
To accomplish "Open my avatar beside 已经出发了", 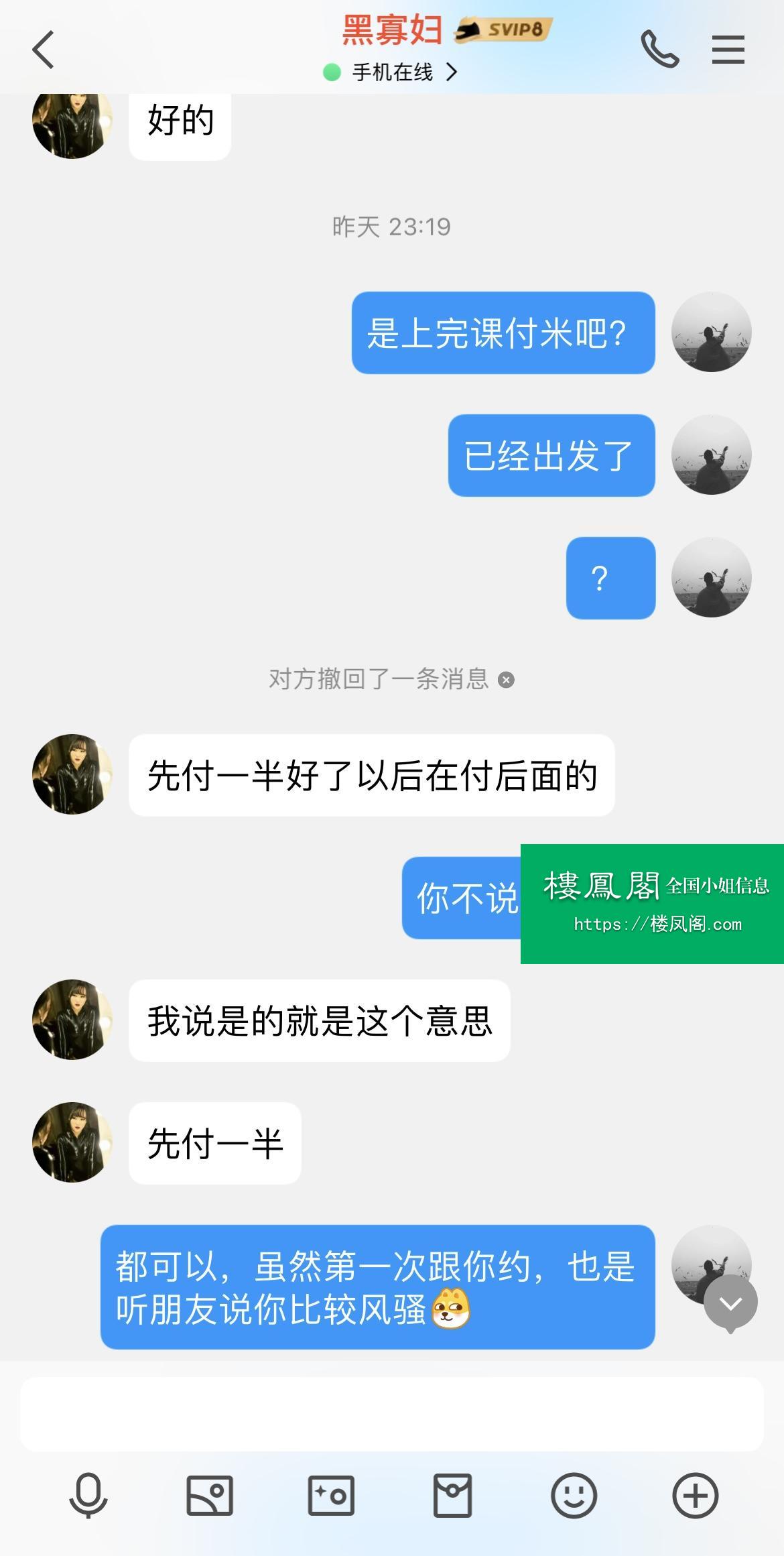I will 711,455.
